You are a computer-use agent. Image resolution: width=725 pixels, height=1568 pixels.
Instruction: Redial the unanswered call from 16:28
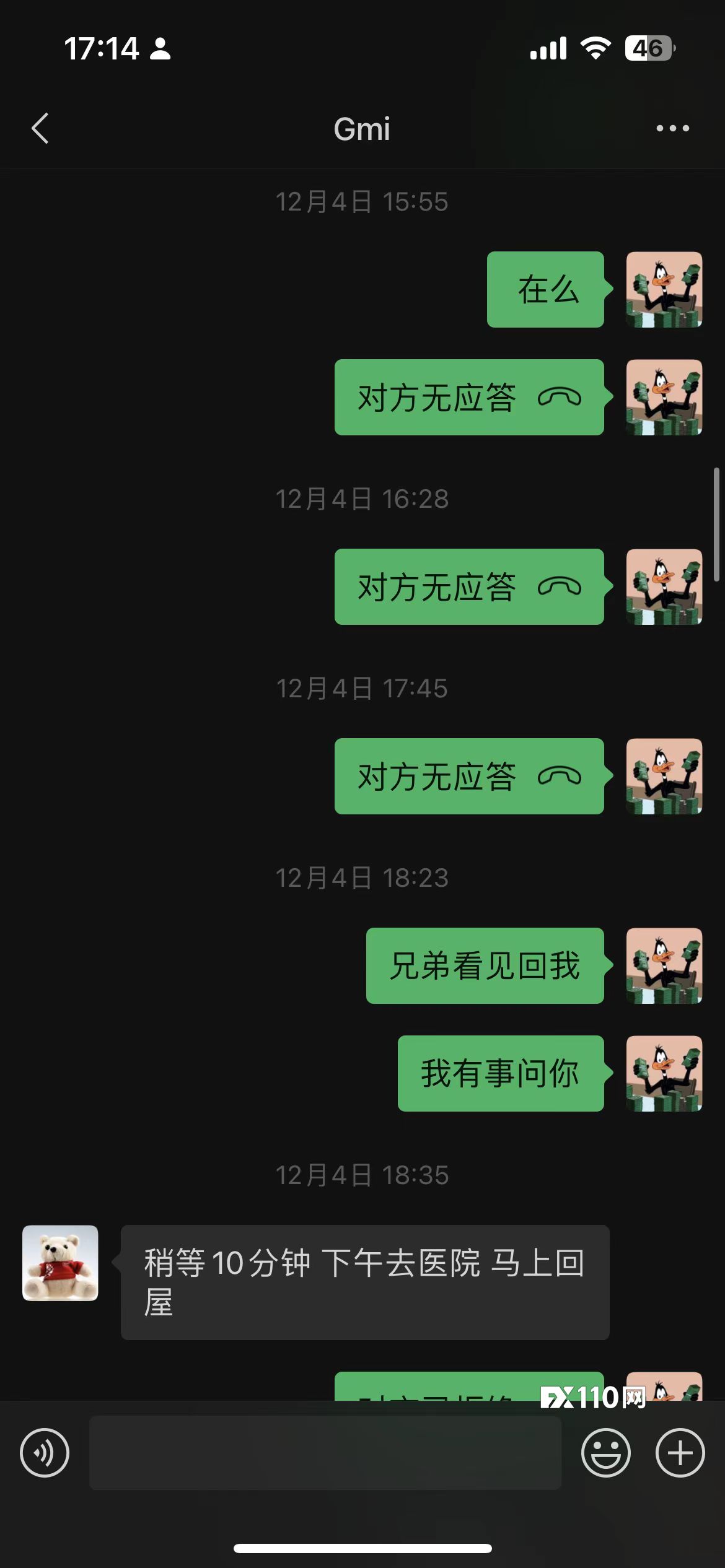click(x=469, y=587)
